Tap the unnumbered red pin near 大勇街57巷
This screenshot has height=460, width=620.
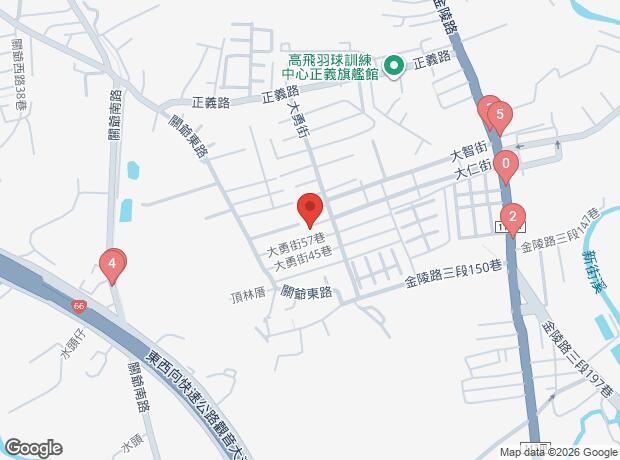(x=310, y=209)
